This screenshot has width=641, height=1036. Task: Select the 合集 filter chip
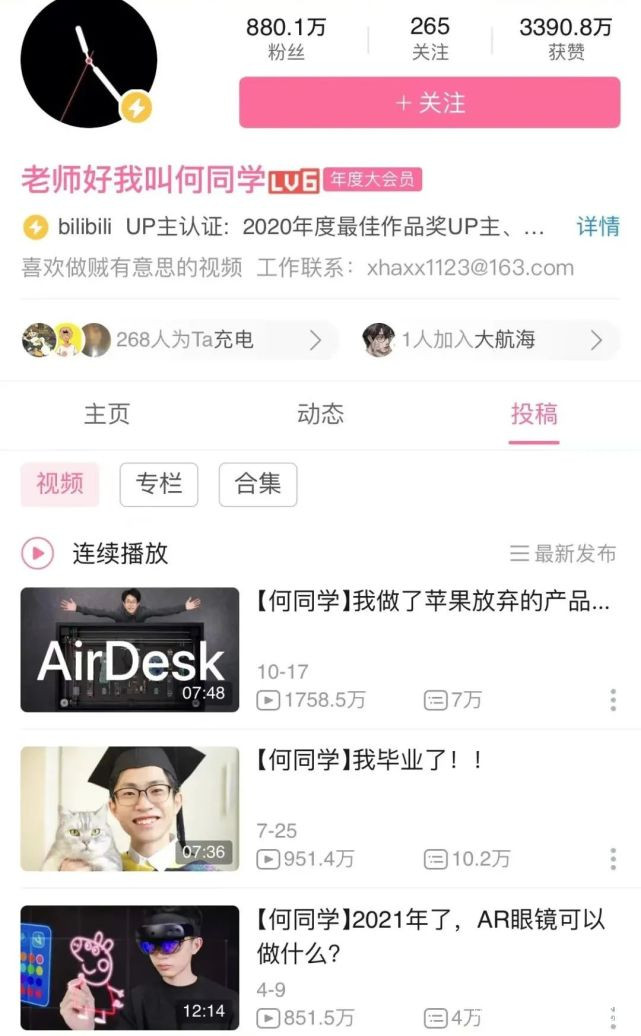click(x=258, y=485)
